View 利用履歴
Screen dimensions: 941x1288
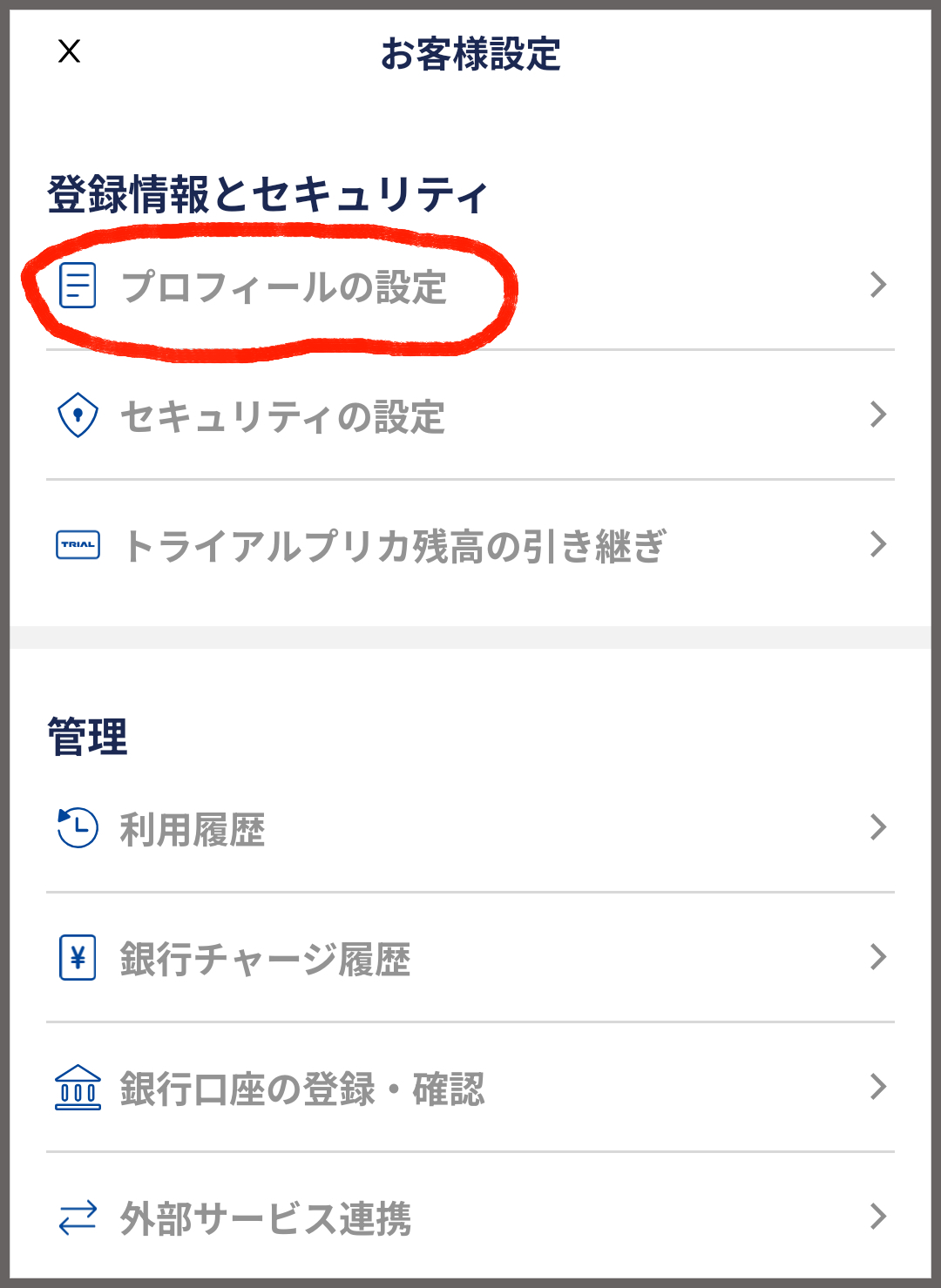(x=193, y=828)
